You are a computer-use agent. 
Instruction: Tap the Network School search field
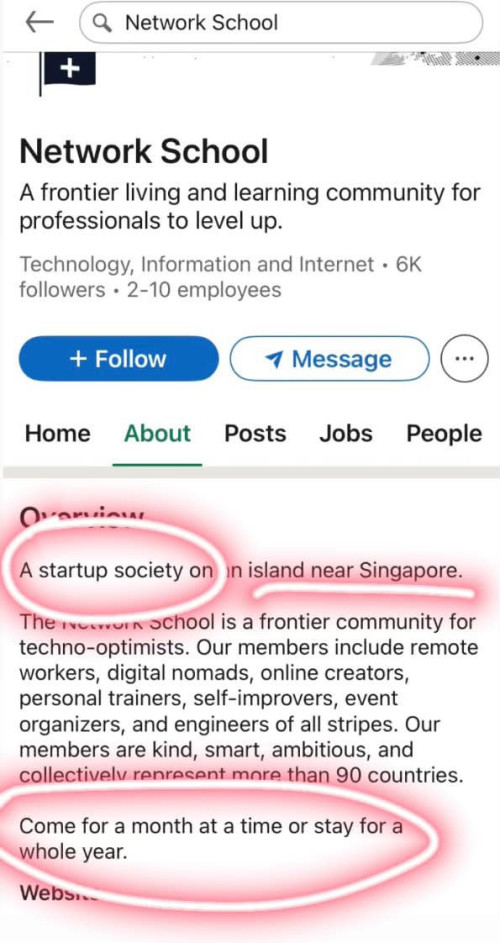281,23
